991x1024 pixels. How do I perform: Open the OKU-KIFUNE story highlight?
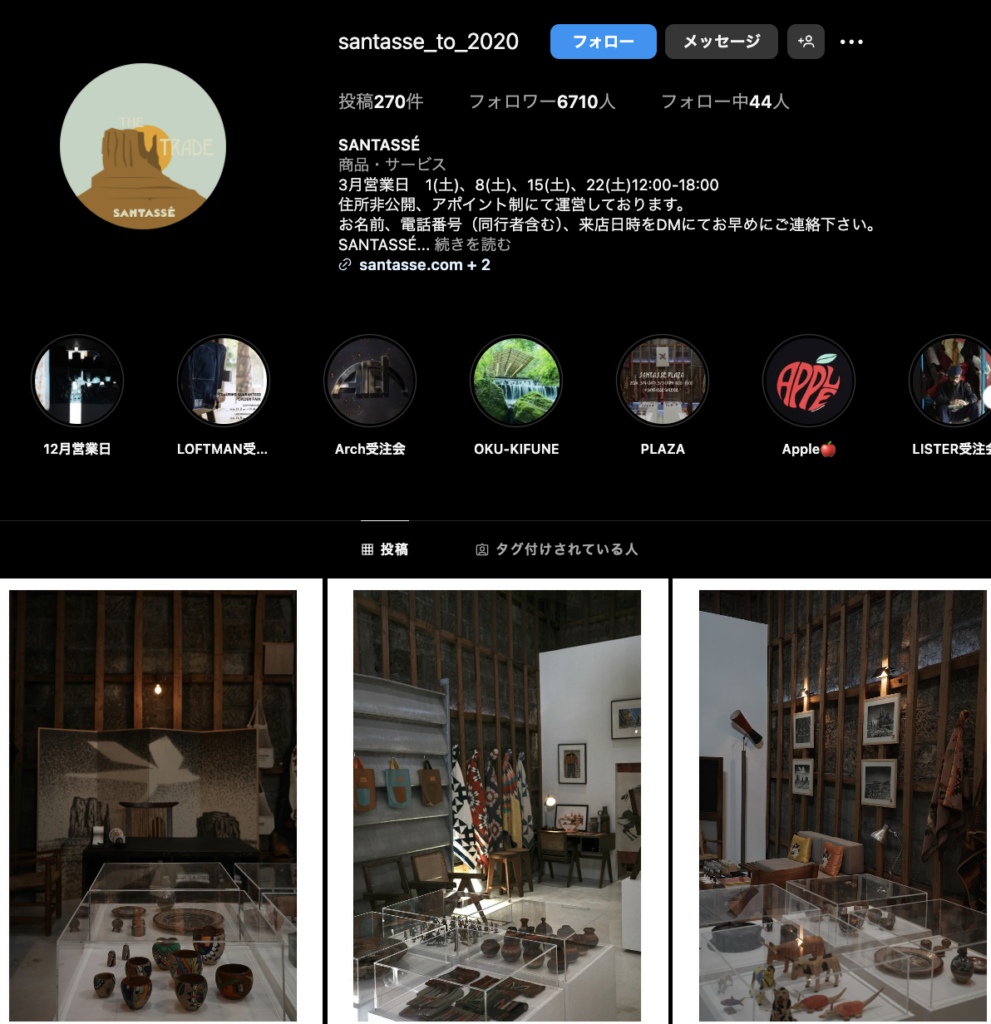(x=516, y=381)
